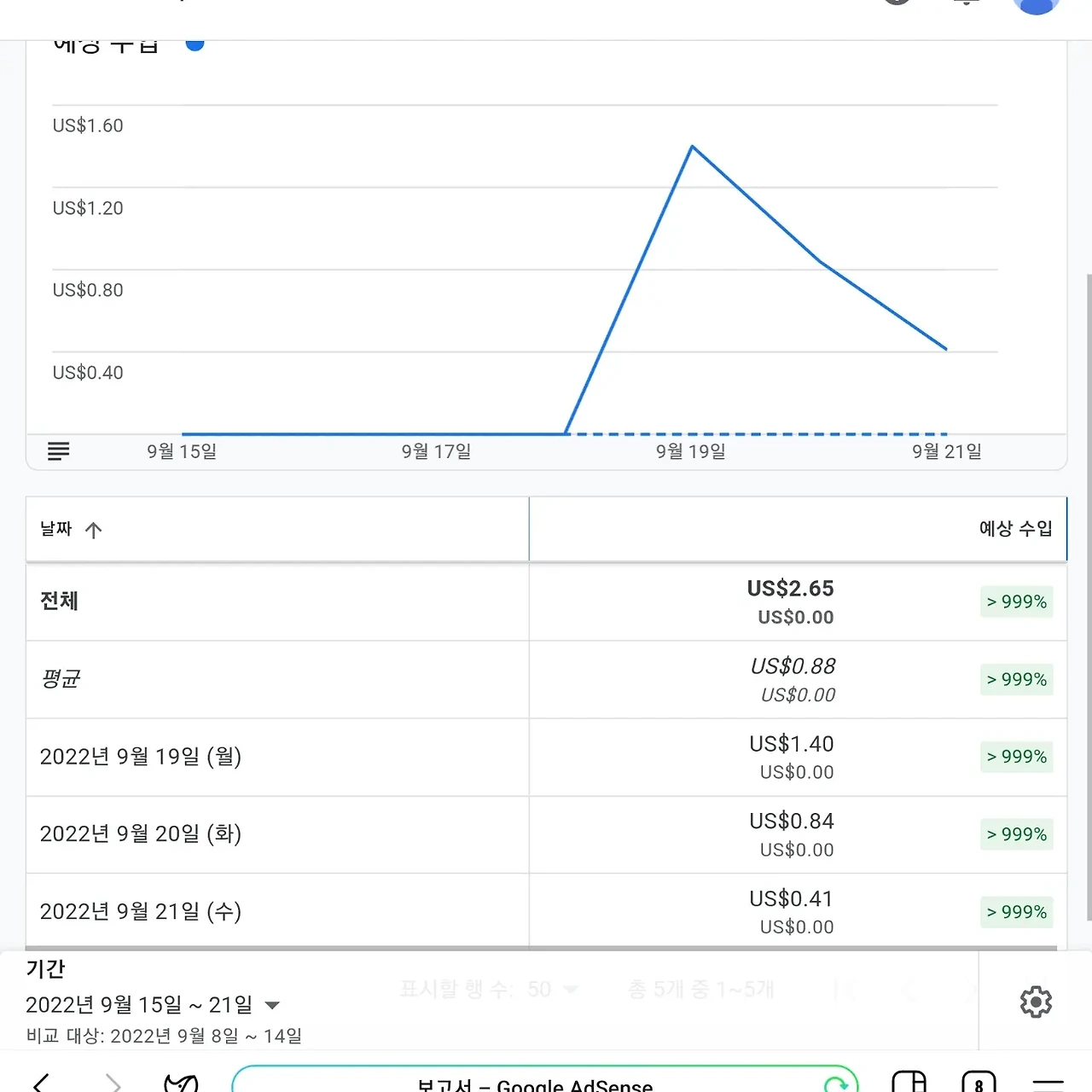
Task: Tap the 예상 수입 column header
Action: point(1015,529)
